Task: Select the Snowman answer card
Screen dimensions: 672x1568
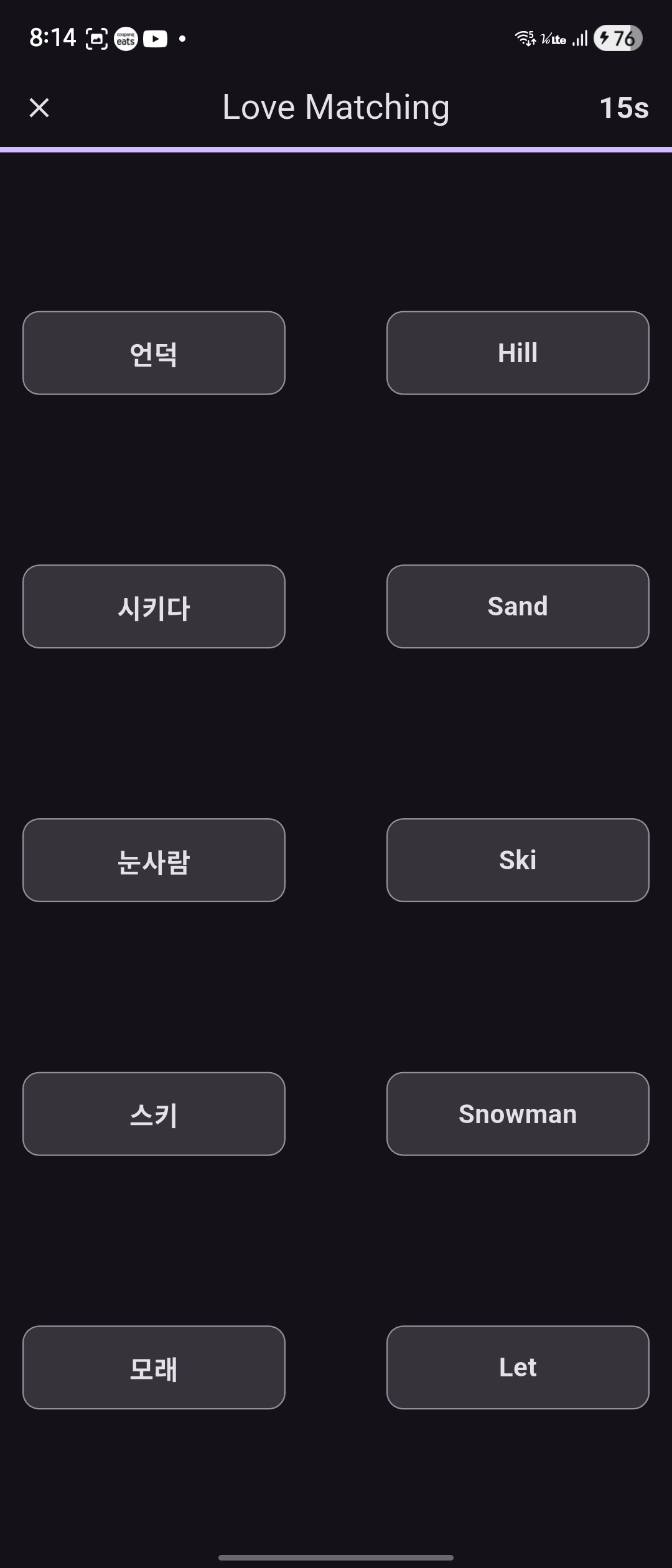Action: [517, 1114]
